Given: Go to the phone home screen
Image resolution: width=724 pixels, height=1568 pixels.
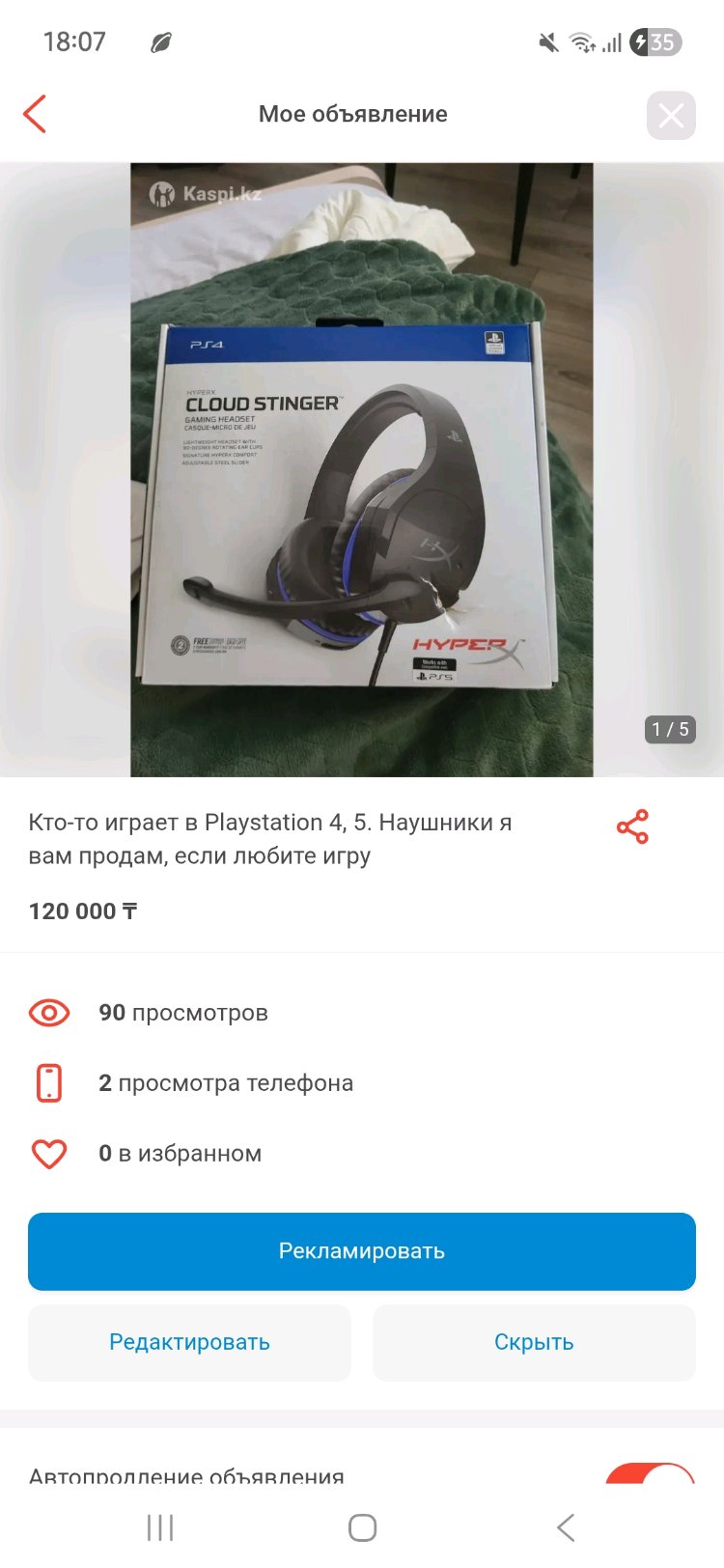Looking at the screenshot, I should (x=362, y=1527).
